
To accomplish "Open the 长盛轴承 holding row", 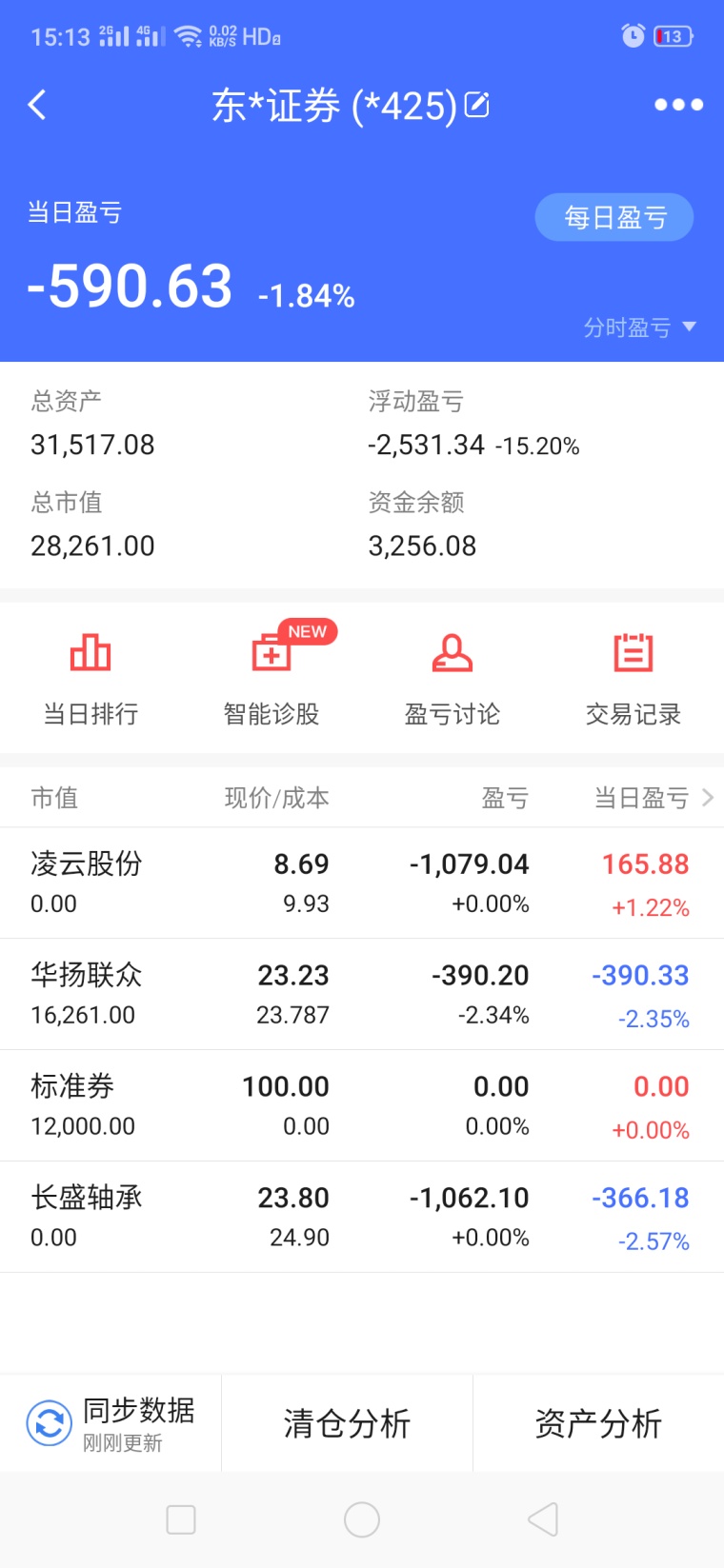I will coord(362,1217).
